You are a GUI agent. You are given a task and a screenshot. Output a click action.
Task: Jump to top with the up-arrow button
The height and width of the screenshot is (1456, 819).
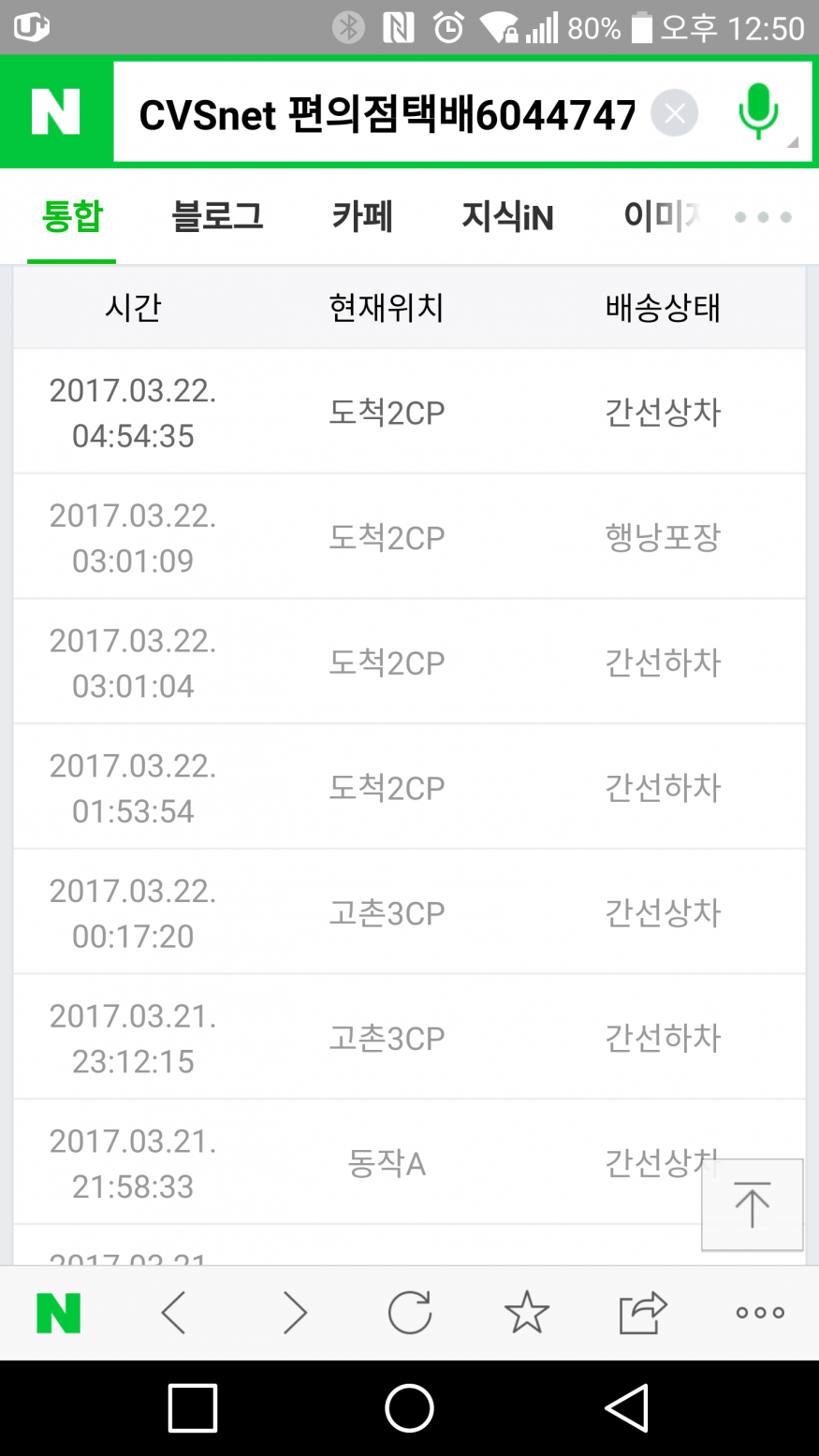(x=752, y=1204)
